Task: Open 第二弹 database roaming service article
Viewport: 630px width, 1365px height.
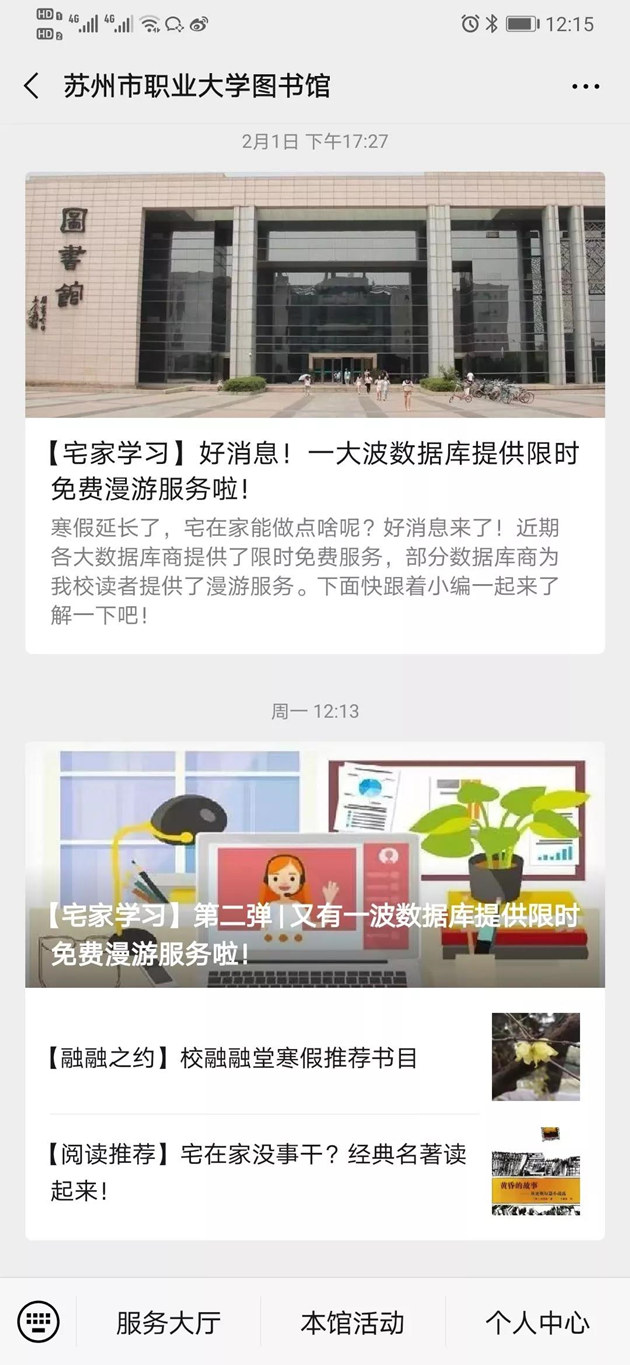Action: point(314,865)
